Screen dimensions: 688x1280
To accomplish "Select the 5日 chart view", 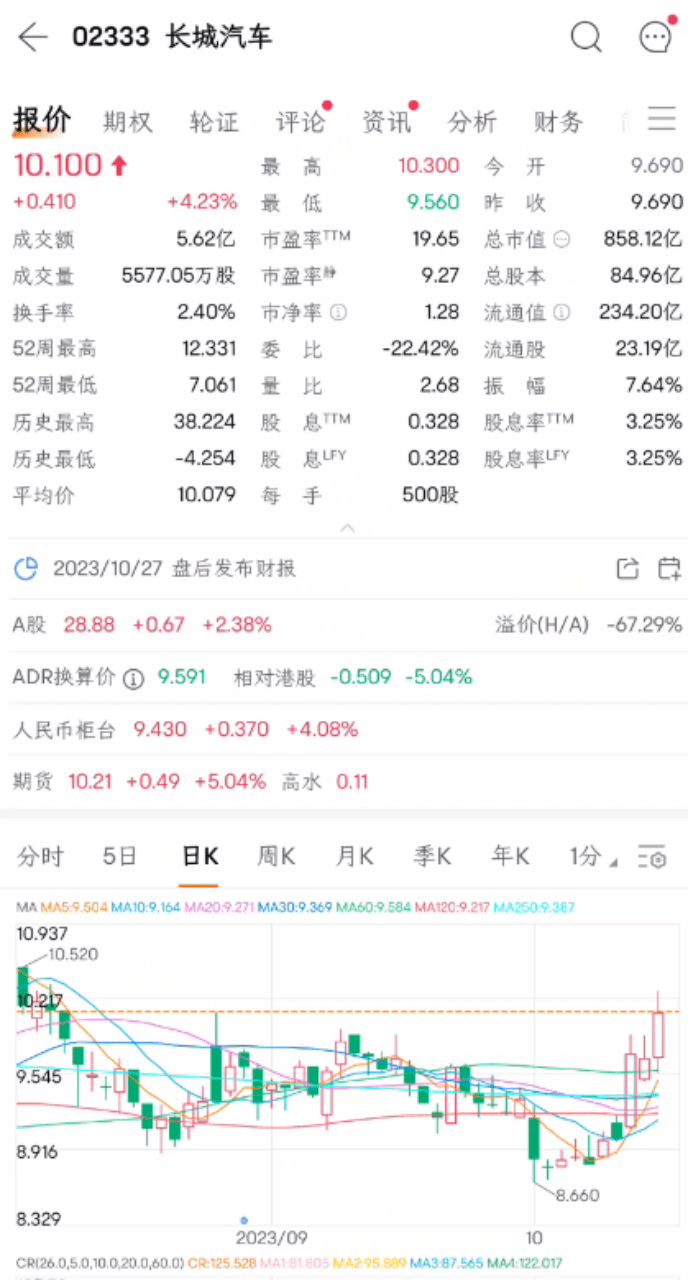I will coord(120,857).
